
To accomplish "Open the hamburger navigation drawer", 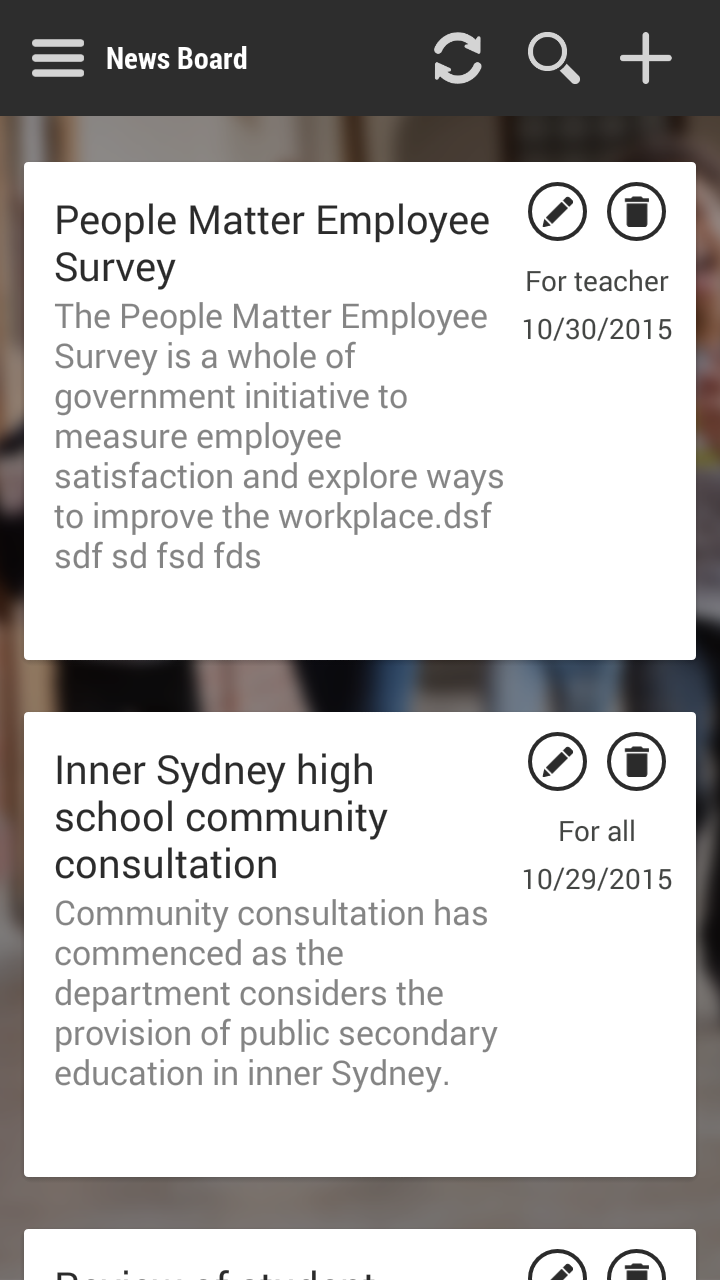I will [x=58, y=58].
